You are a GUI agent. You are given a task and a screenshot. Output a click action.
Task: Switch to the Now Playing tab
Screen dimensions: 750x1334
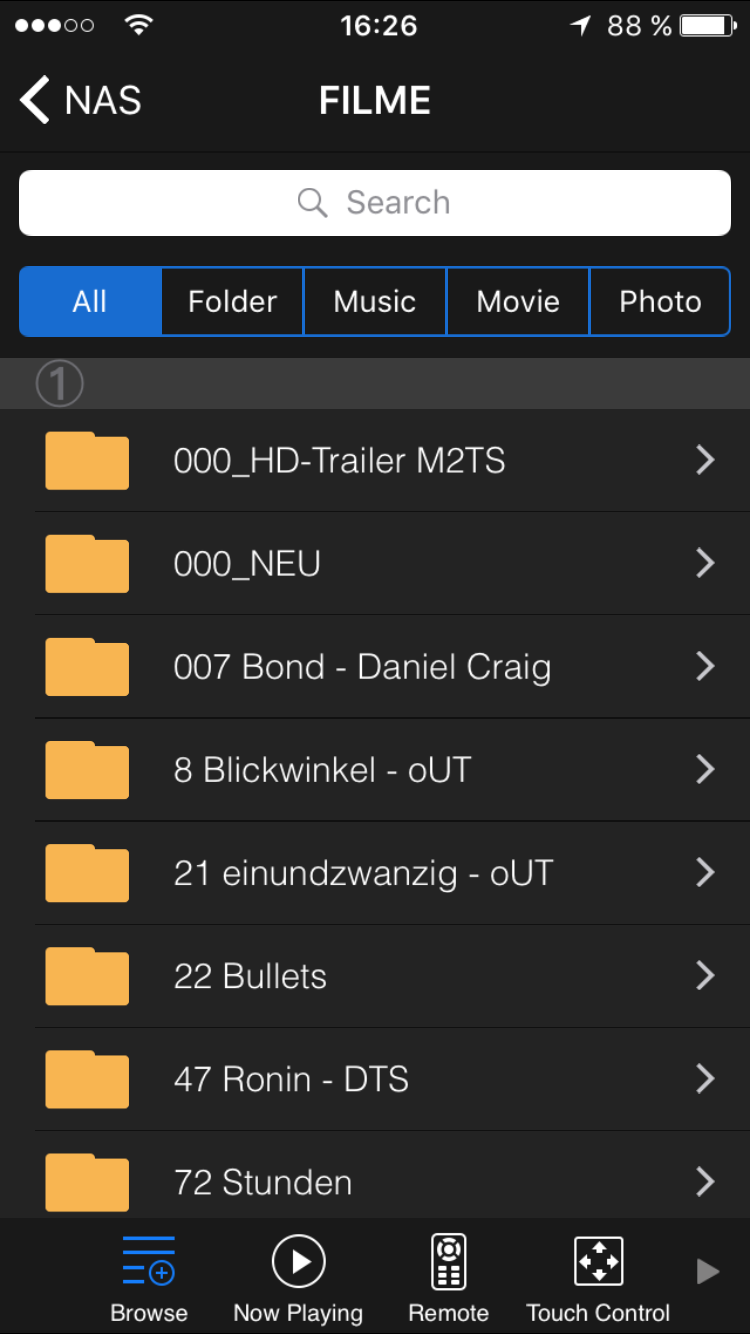(x=298, y=1278)
